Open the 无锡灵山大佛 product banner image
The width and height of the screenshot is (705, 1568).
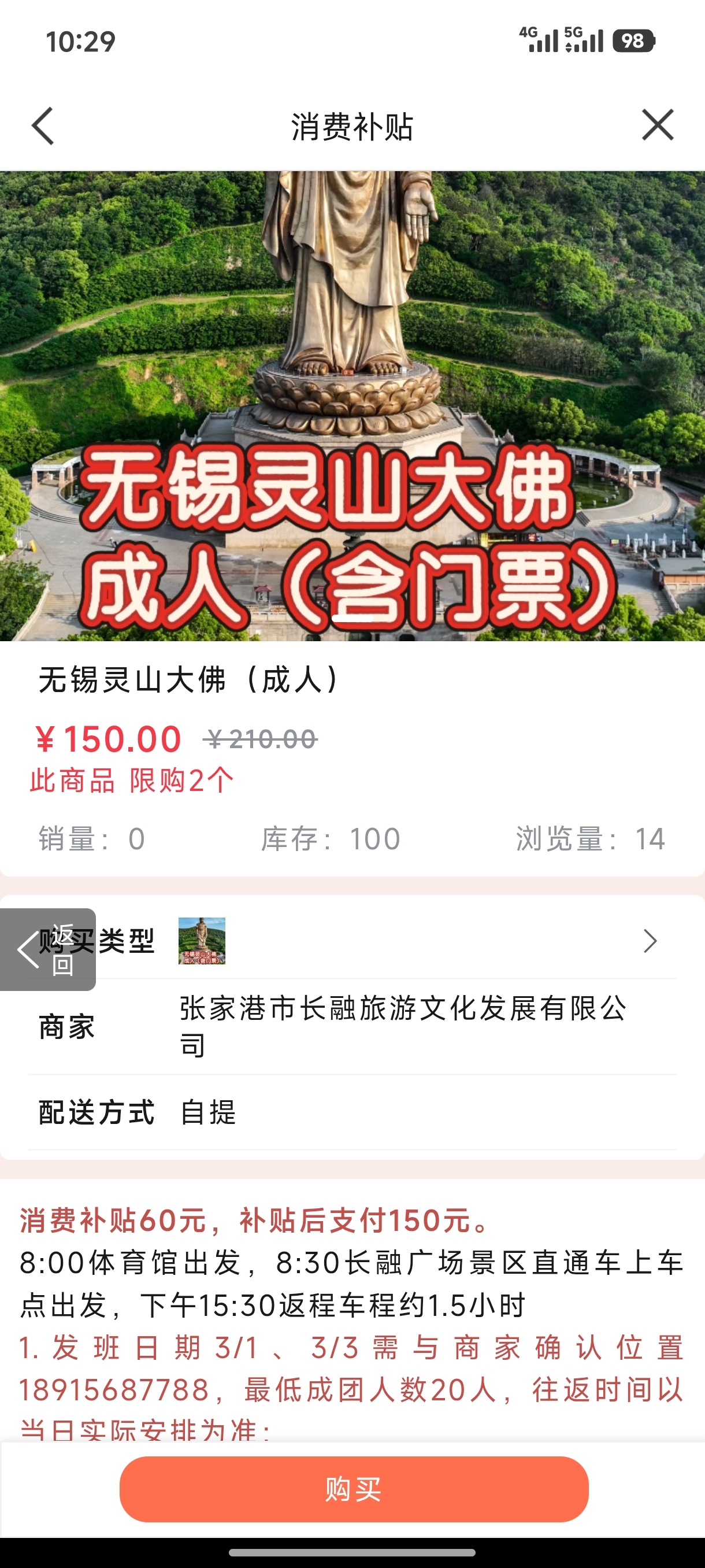pos(352,405)
